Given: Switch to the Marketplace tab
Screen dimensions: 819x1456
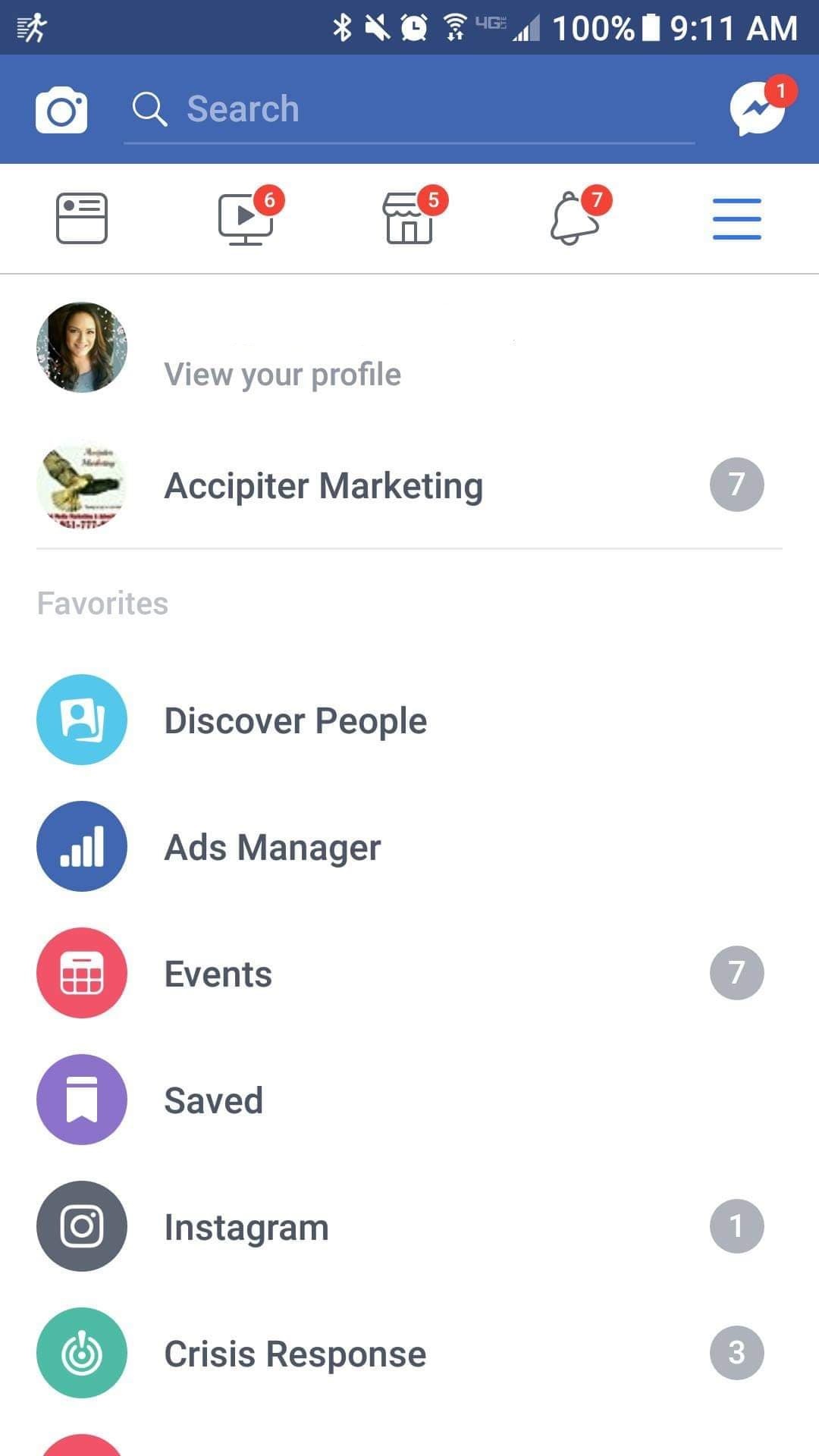Looking at the screenshot, I should point(409,218).
